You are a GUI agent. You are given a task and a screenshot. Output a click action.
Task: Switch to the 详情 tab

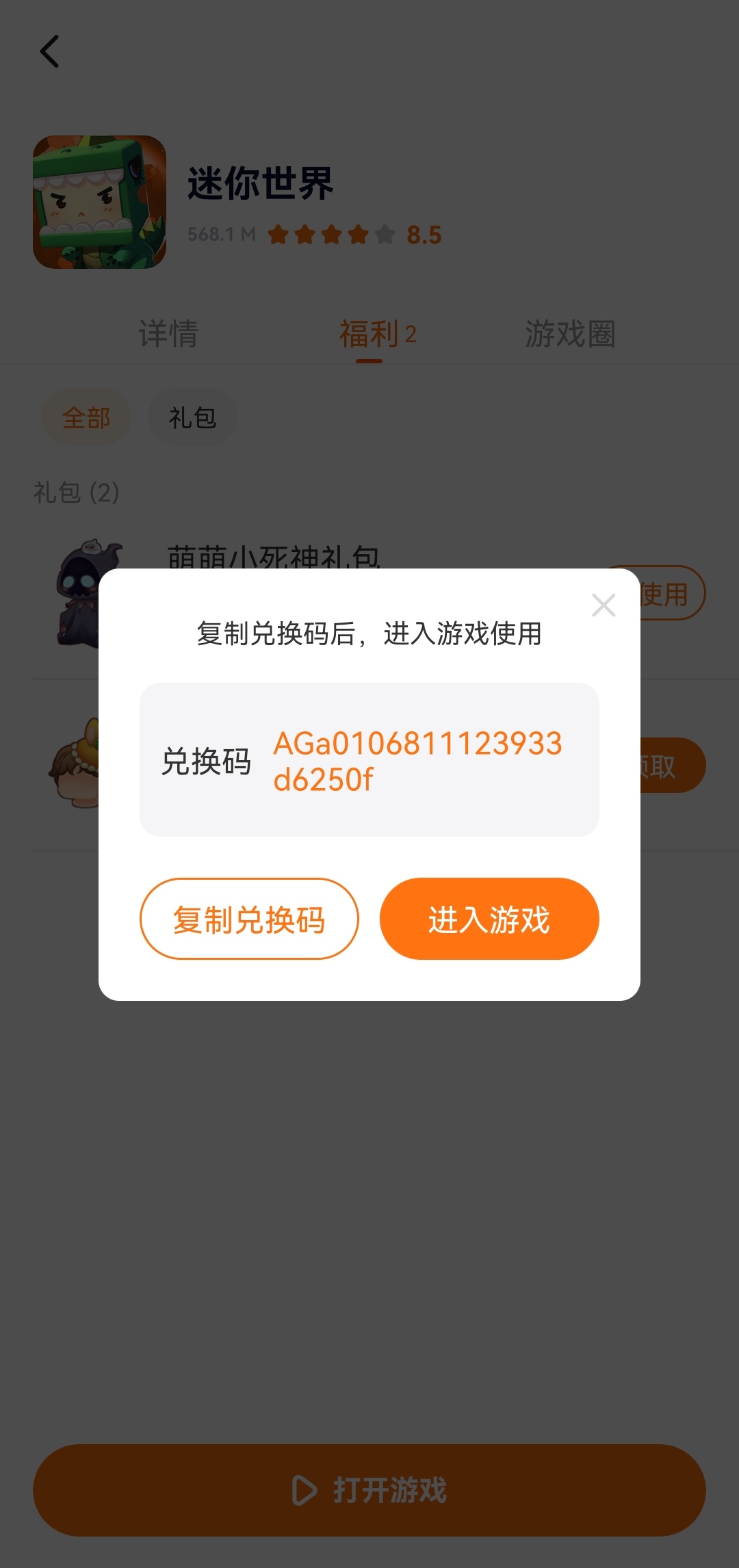(168, 334)
